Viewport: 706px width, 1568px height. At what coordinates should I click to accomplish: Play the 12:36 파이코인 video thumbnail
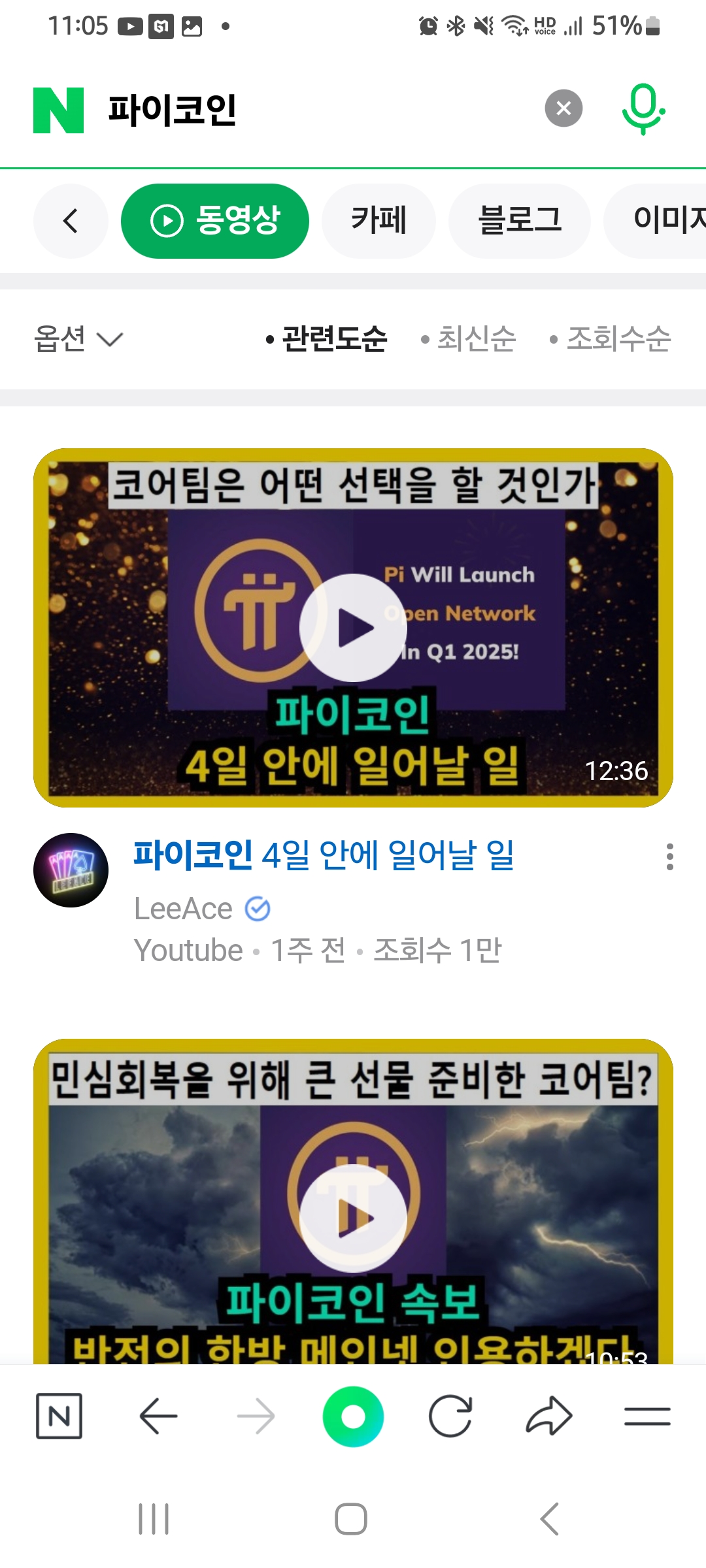[353, 628]
